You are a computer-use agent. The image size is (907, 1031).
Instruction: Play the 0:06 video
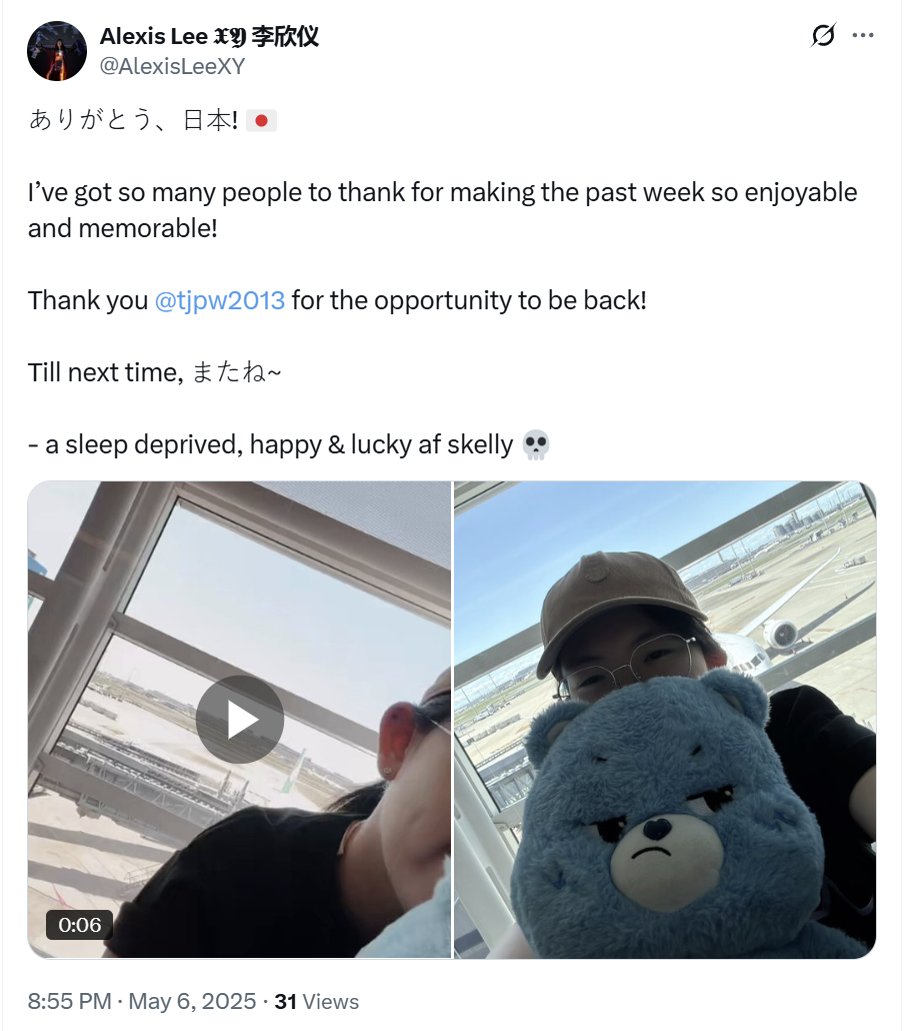239,719
